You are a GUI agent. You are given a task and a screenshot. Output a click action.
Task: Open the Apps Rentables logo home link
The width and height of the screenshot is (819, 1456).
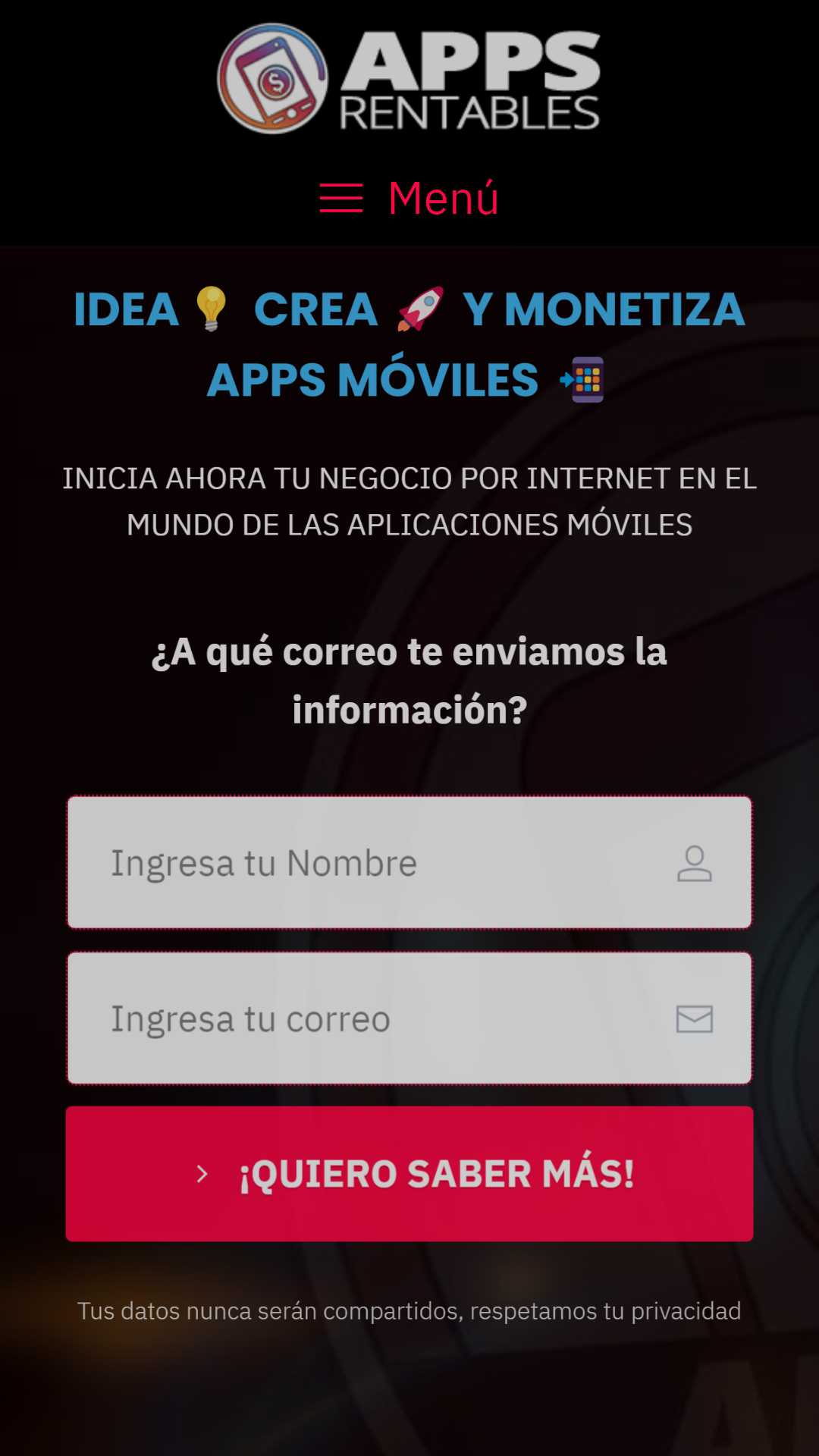(409, 79)
